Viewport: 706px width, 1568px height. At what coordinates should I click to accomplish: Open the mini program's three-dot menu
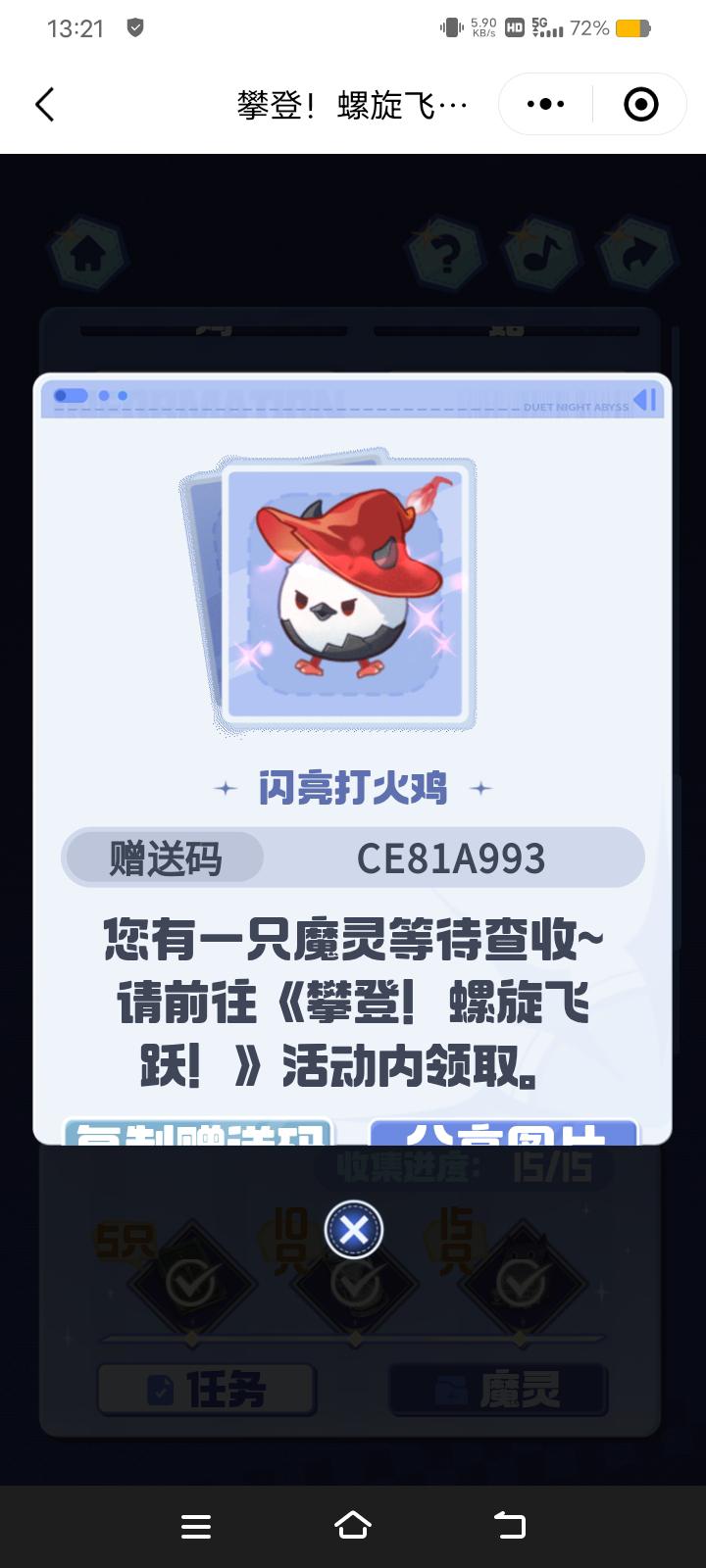pyautogui.click(x=545, y=104)
